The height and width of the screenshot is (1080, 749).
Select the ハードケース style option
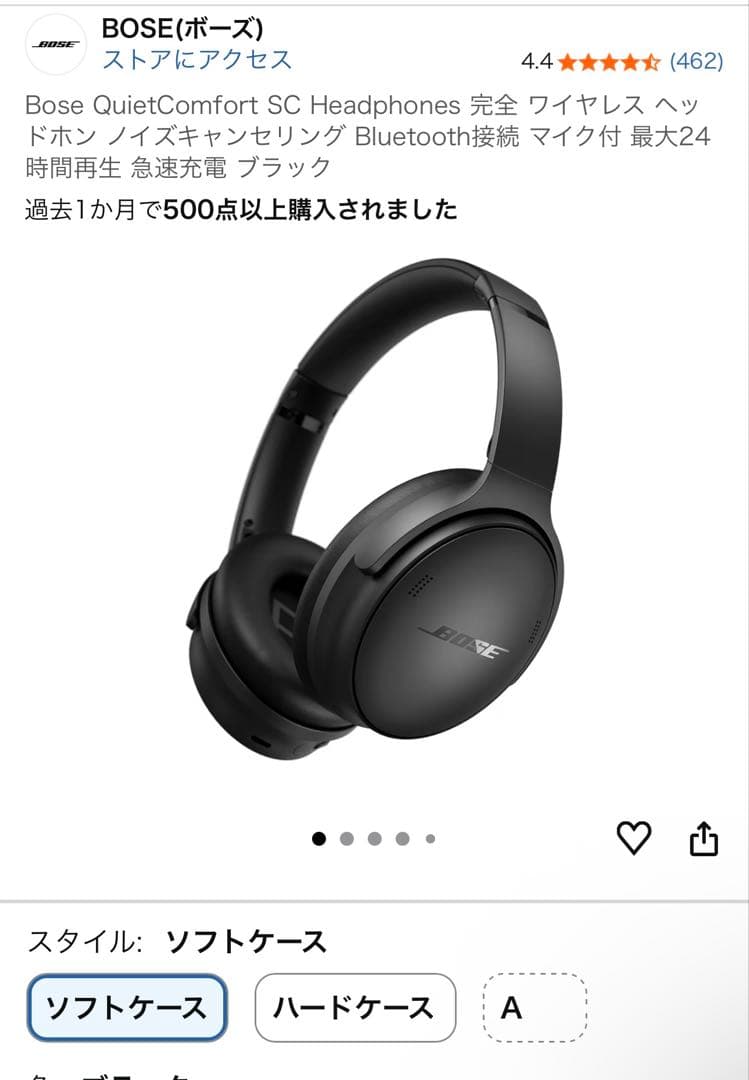tap(355, 1009)
